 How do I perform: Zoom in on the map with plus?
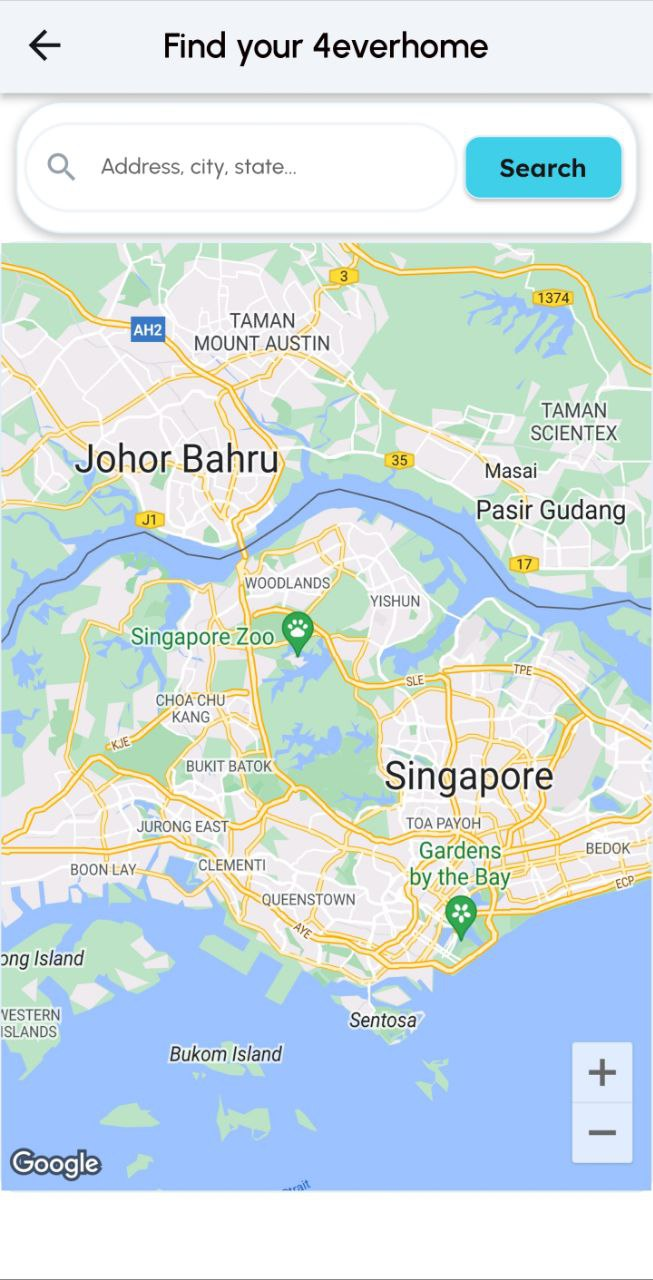(x=602, y=1073)
